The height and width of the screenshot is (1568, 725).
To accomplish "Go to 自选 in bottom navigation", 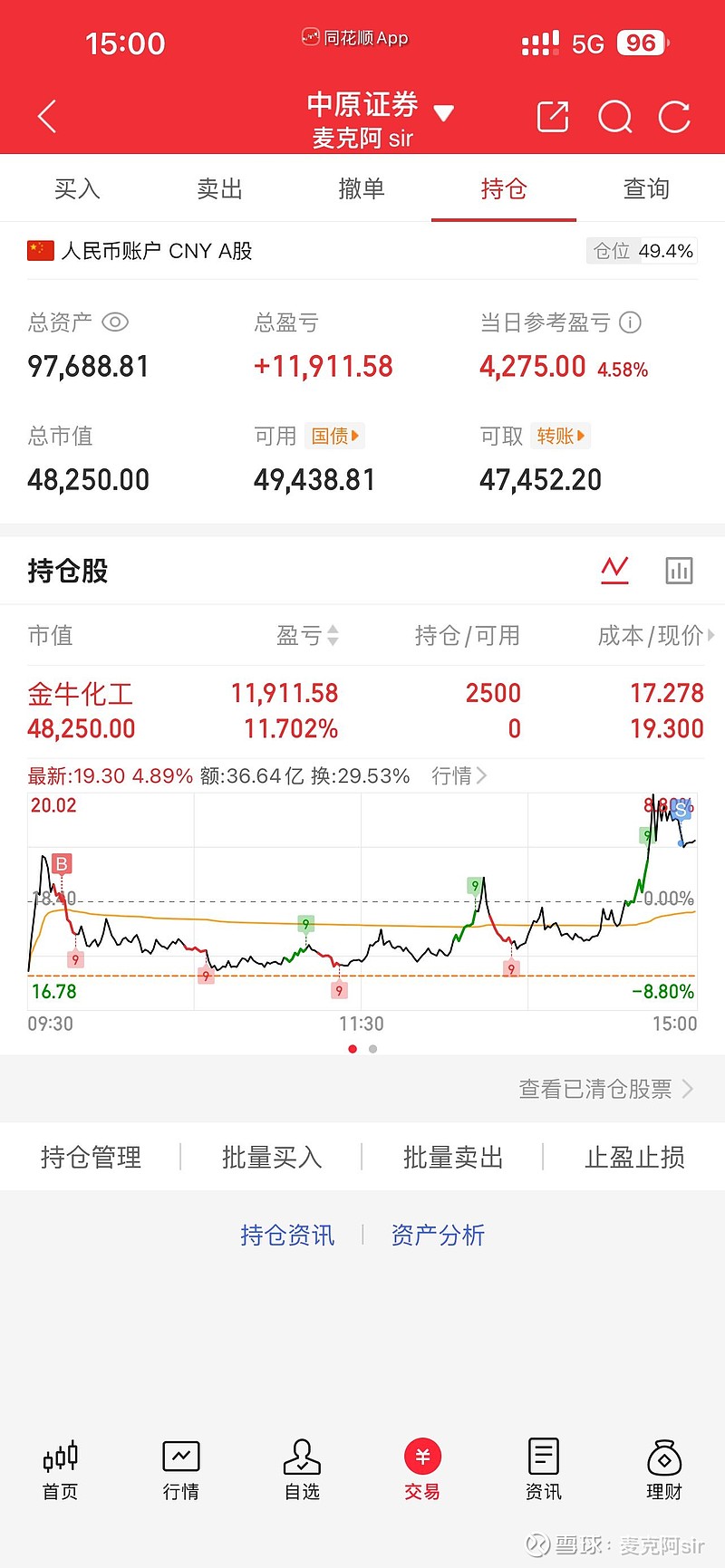I will click(x=302, y=1469).
